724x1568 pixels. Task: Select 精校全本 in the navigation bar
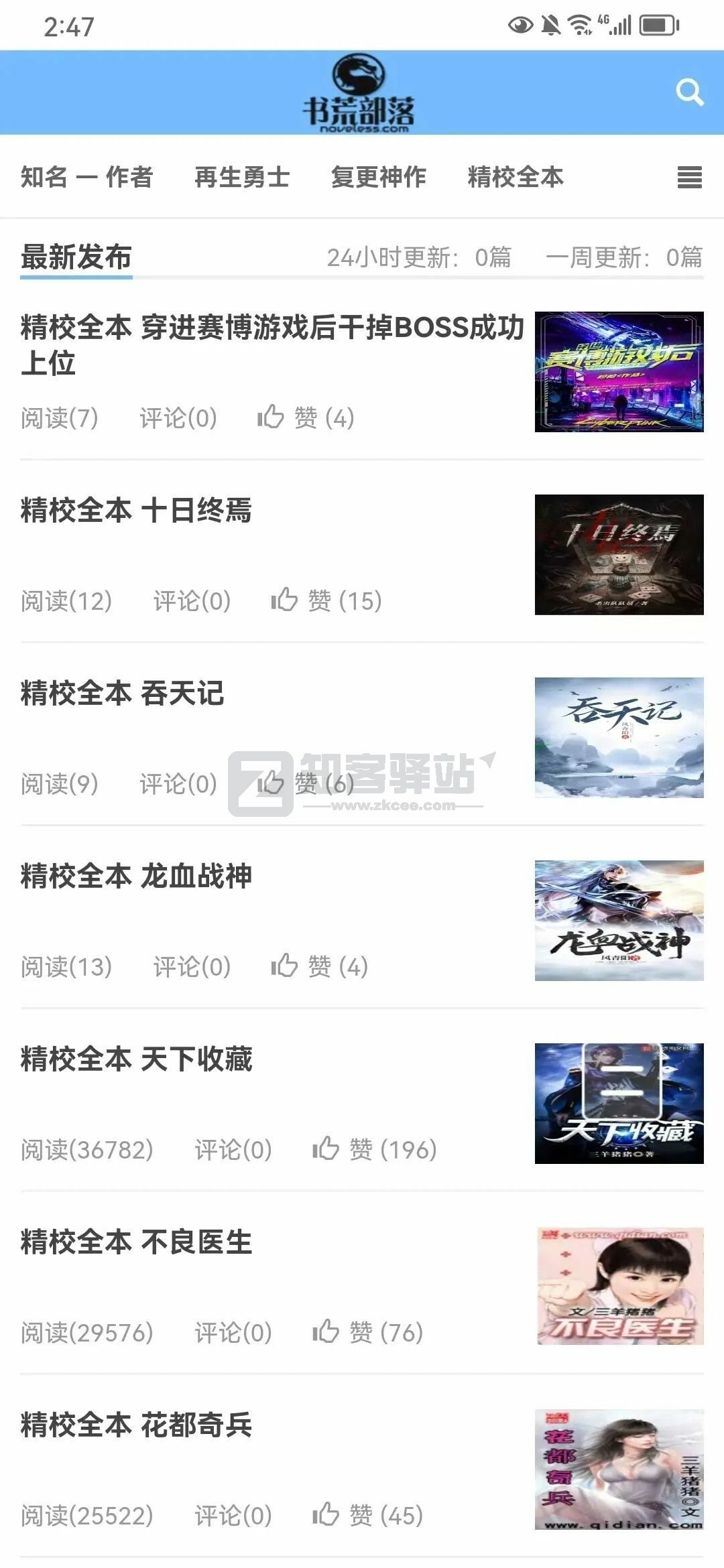pos(516,178)
